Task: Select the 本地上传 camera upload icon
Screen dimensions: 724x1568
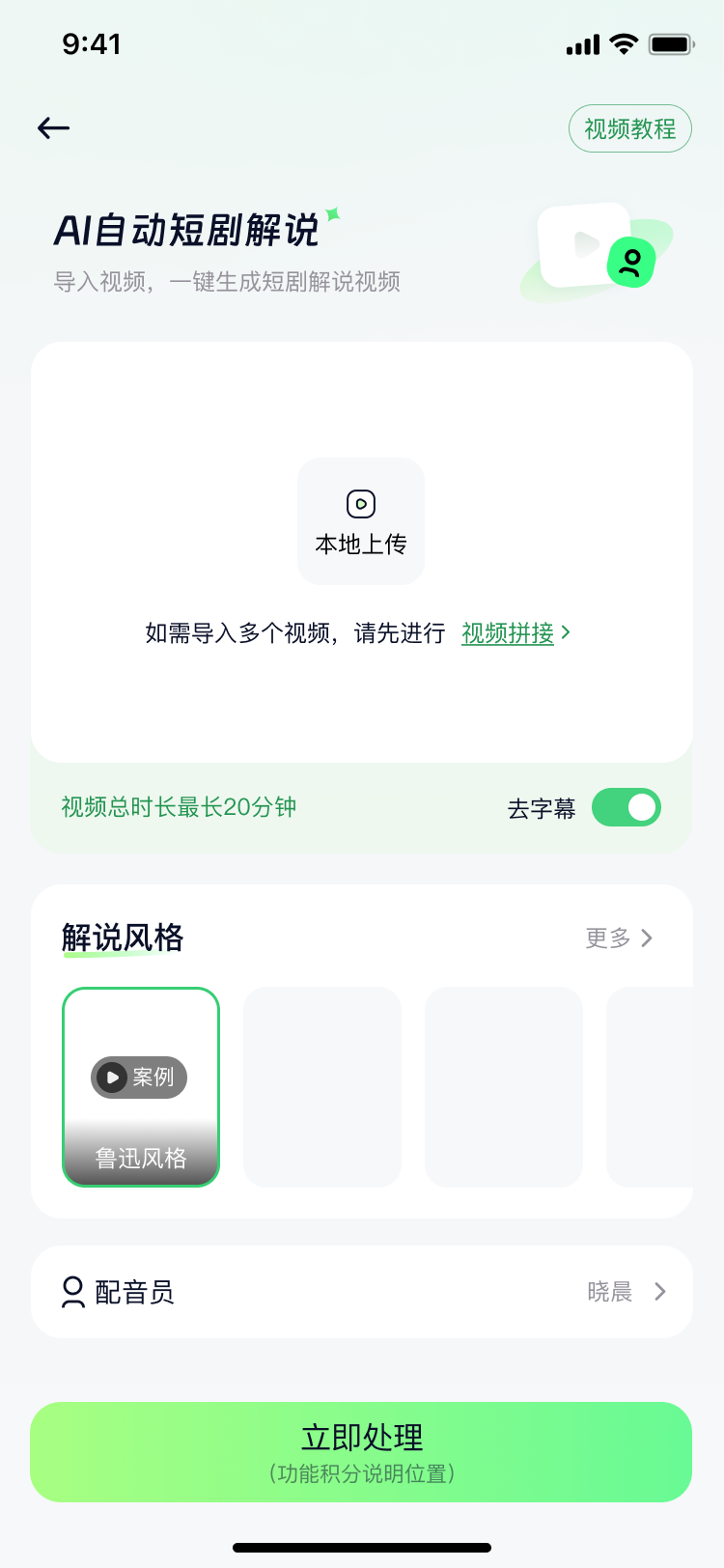Action: click(360, 502)
